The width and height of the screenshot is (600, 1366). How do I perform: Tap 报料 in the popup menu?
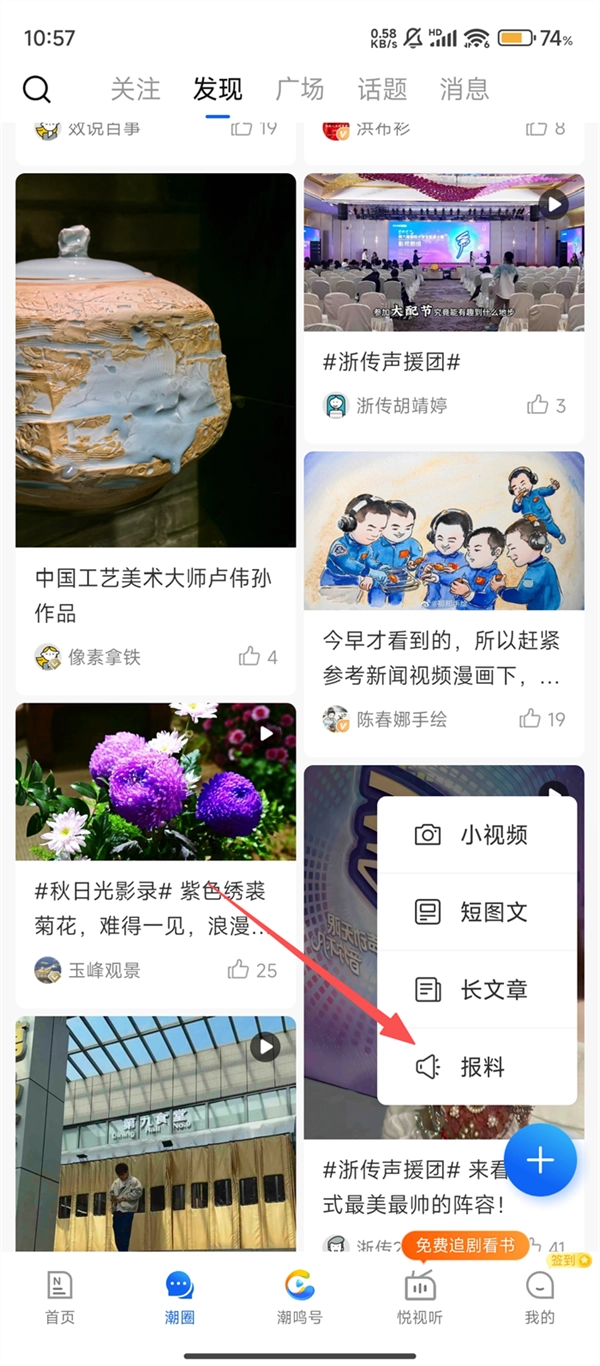point(477,1067)
